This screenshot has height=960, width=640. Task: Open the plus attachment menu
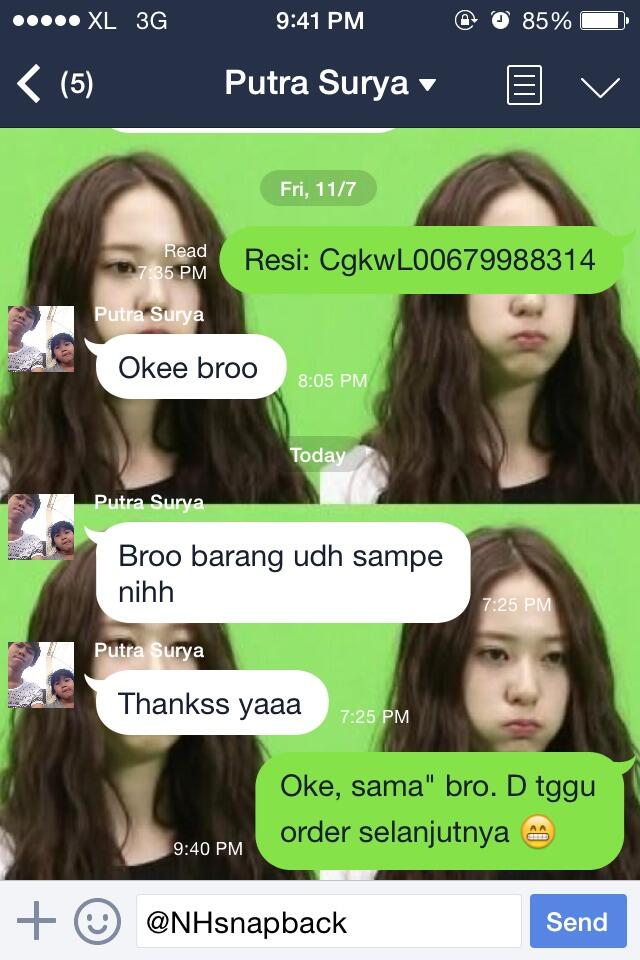(36, 920)
